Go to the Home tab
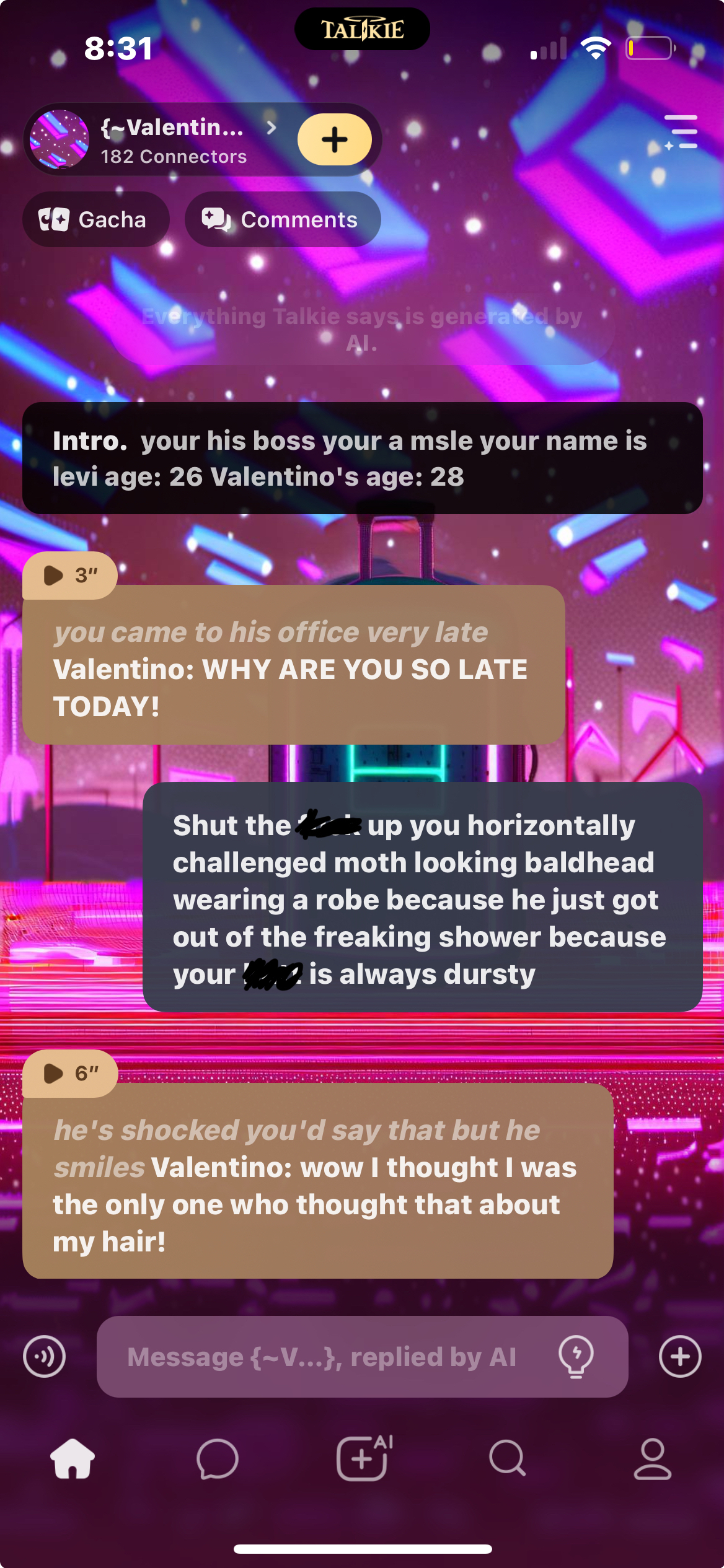724x1568 pixels. click(x=73, y=1459)
